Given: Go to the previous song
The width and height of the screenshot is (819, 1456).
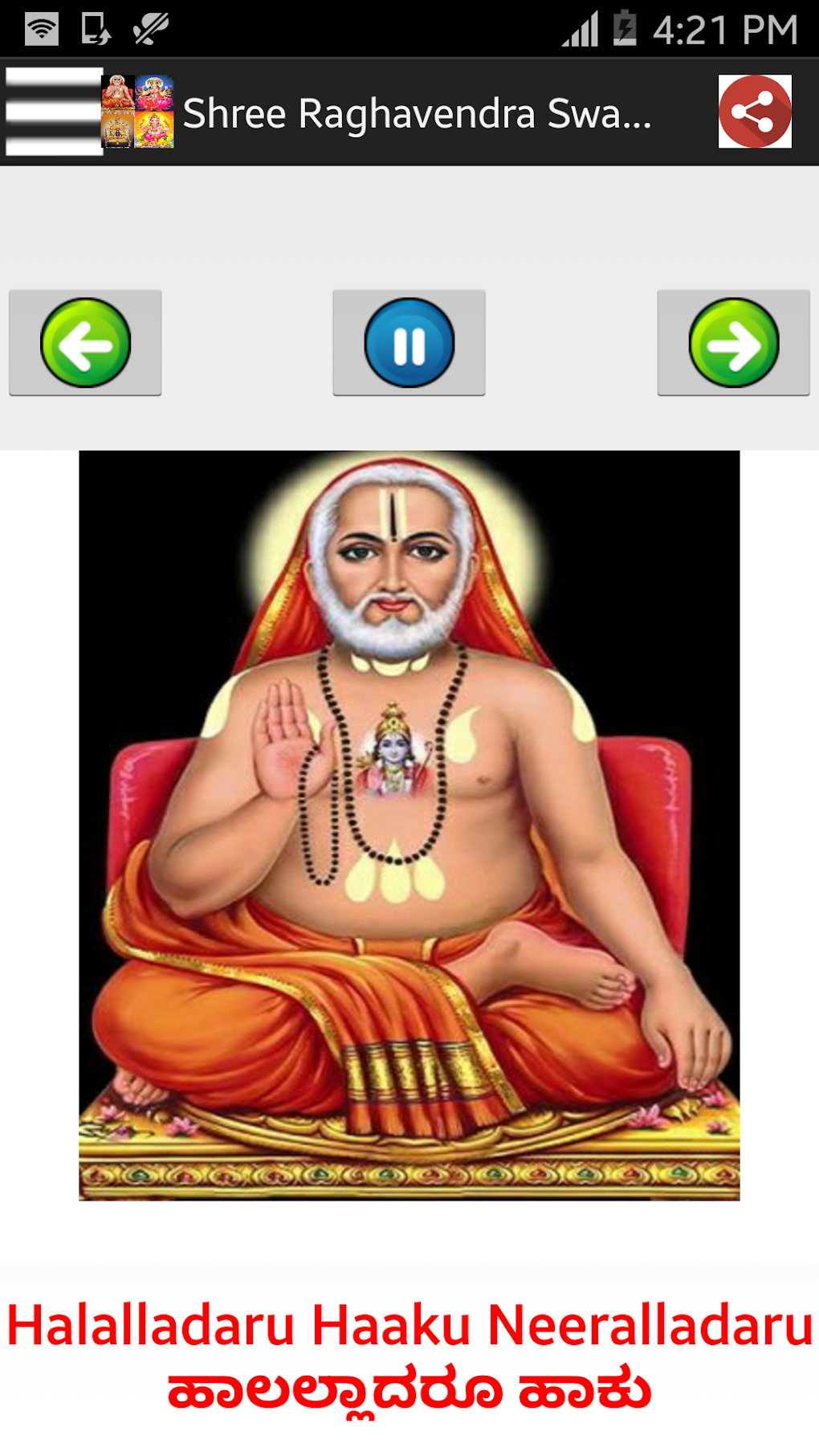Looking at the screenshot, I should pos(85,343).
